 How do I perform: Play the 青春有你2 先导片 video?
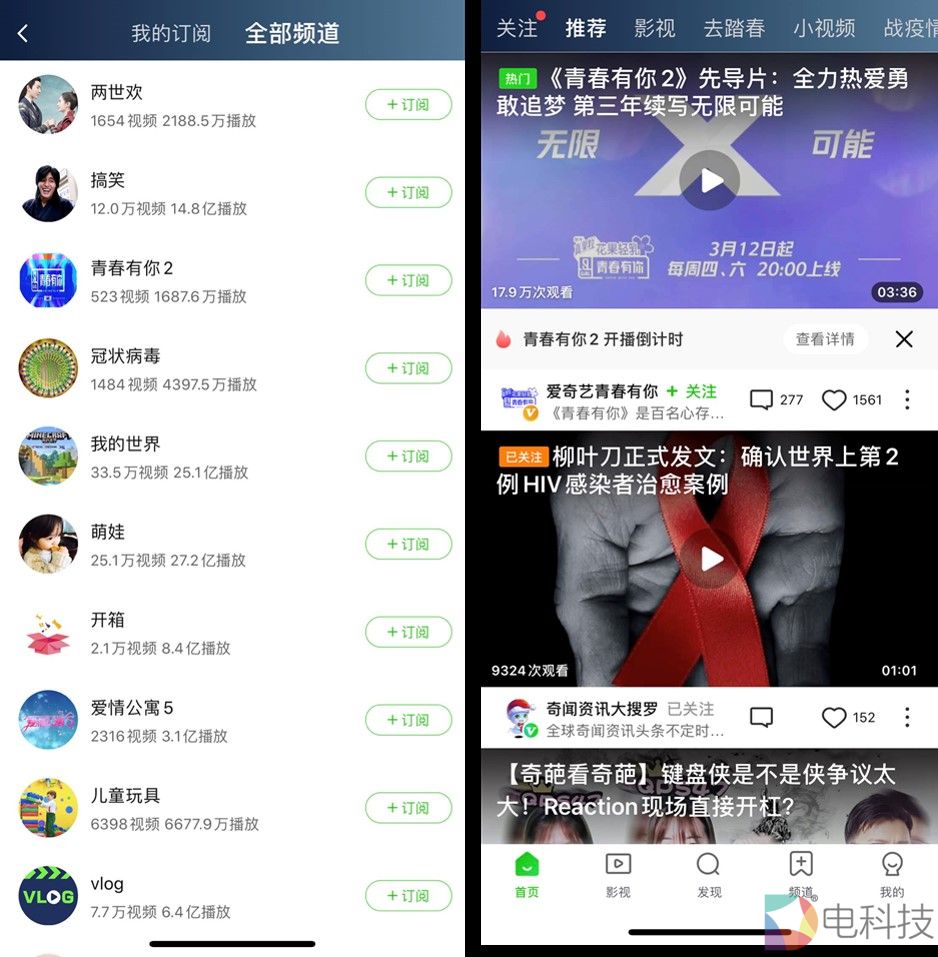tap(710, 180)
